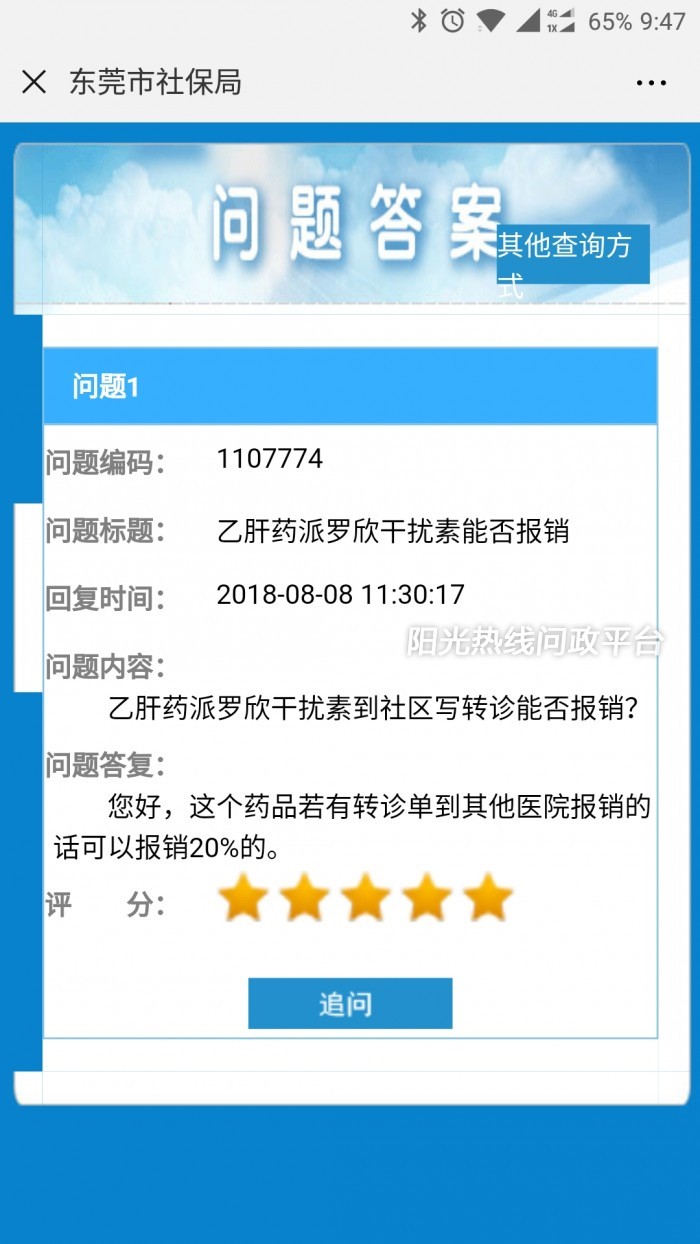Give the answer a three-star rating
This screenshot has width=700, height=1244.
coord(365,897)
